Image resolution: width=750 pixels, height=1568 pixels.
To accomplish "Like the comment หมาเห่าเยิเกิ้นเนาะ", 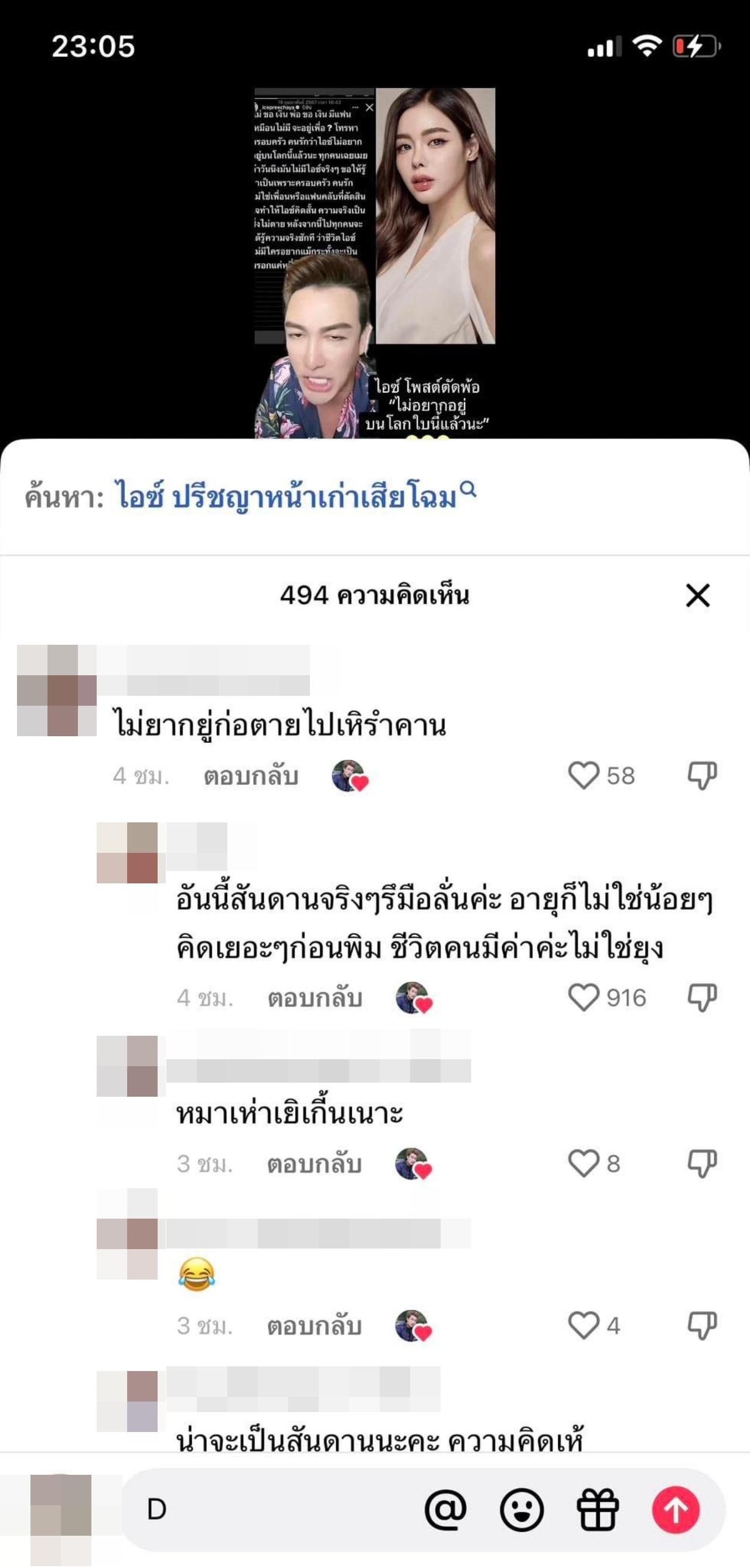I will pos(584,1164).
